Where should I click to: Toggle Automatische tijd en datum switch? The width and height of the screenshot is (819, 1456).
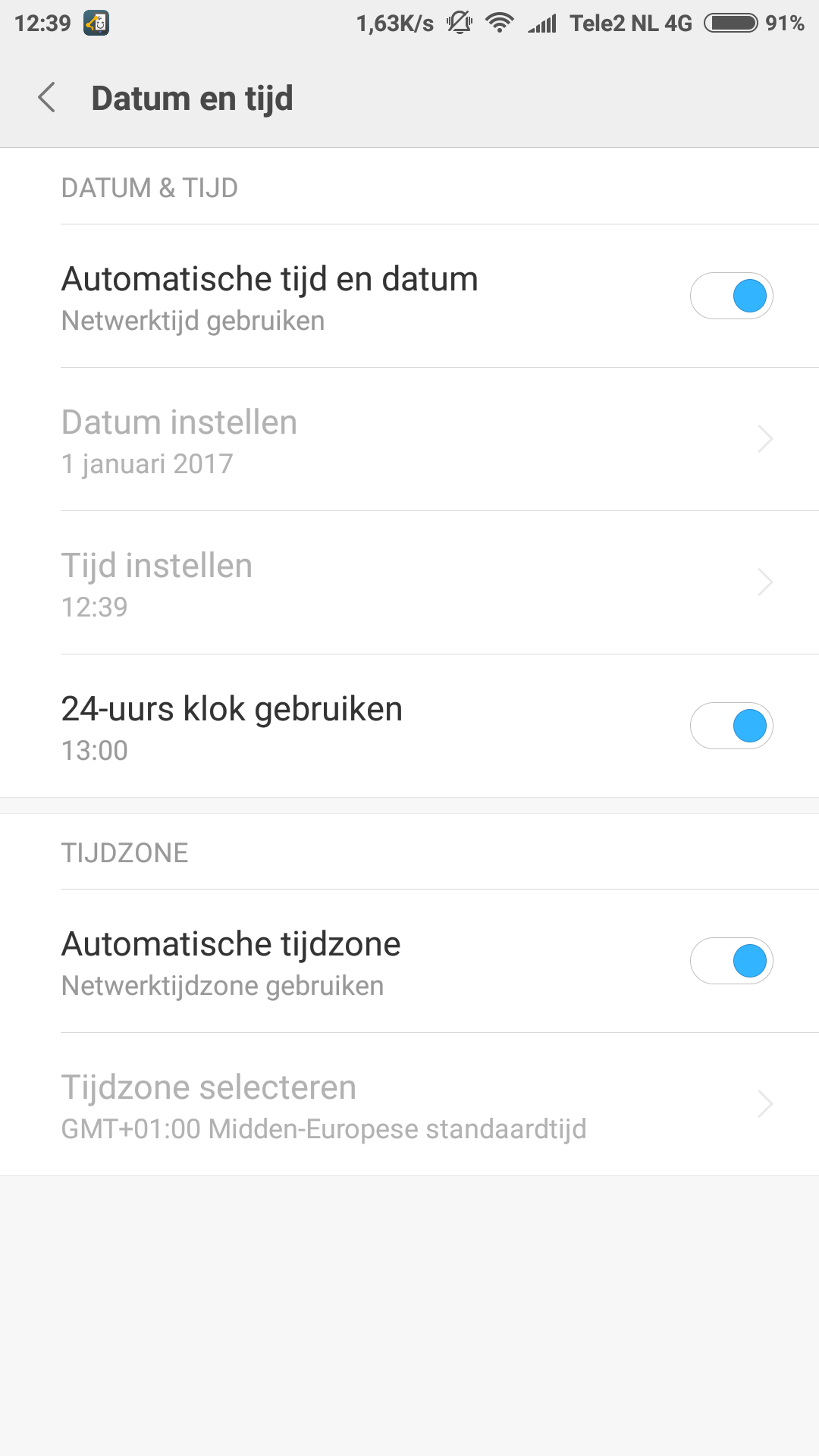point(731,296)
